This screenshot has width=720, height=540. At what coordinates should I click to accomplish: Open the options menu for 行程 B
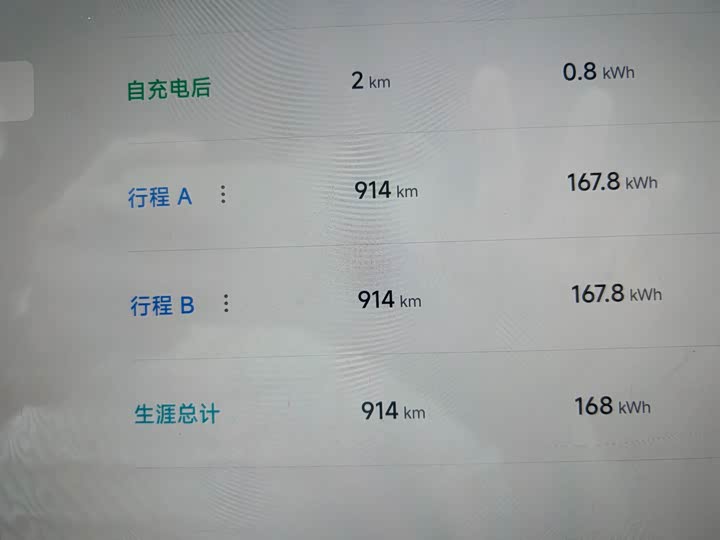226,303
